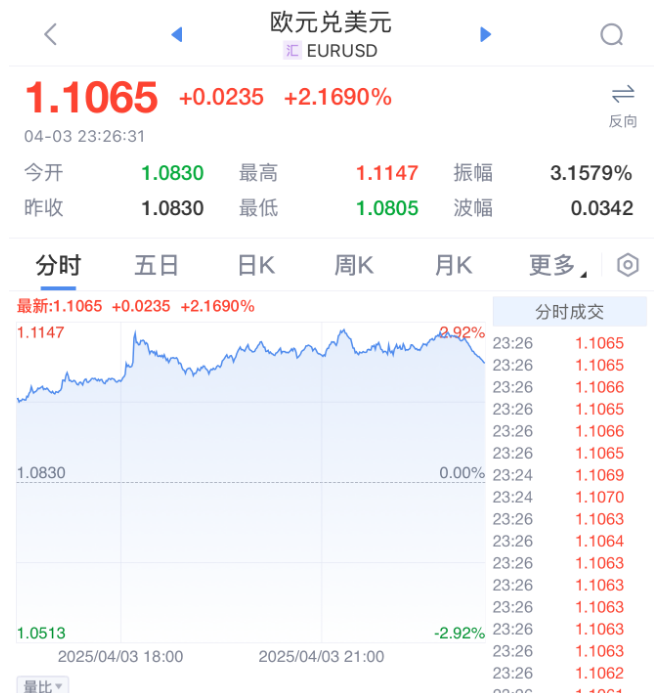Switch to the 周K chart tab

pos(353,265)
